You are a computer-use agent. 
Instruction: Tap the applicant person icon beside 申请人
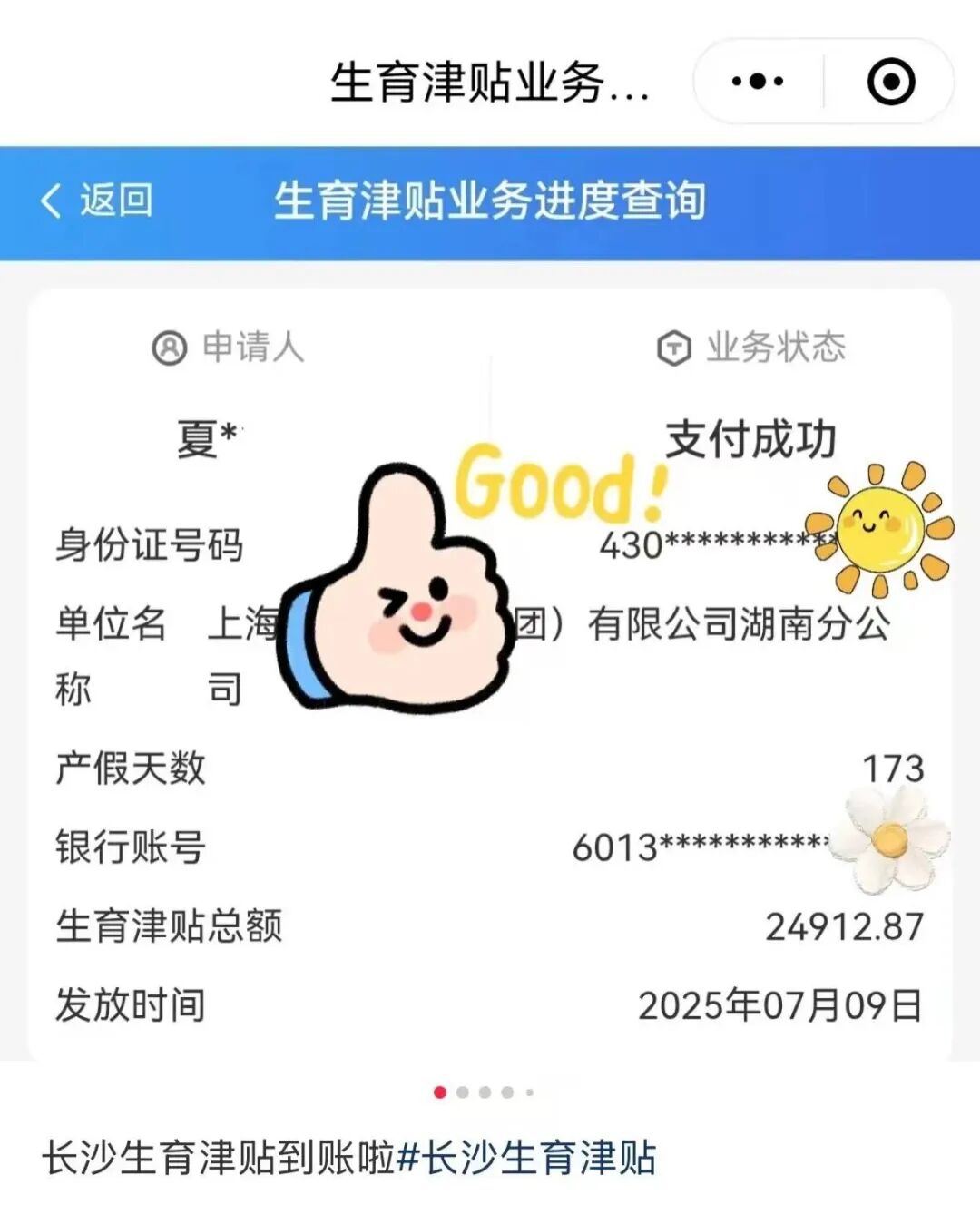[171, 346]
